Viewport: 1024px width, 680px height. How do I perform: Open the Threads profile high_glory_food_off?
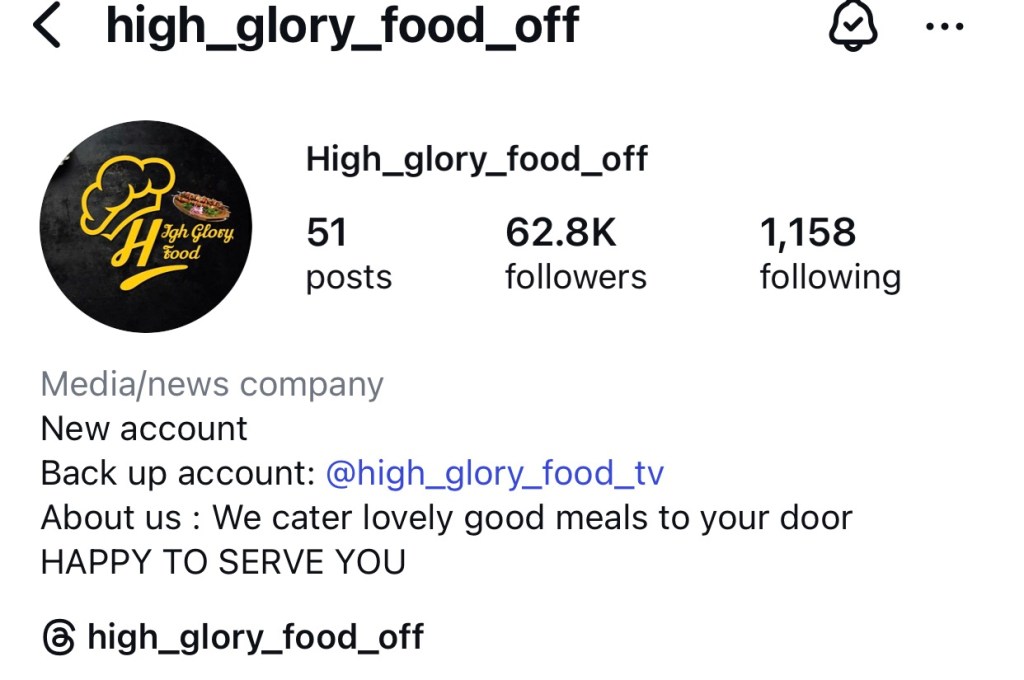pos(234,637)
